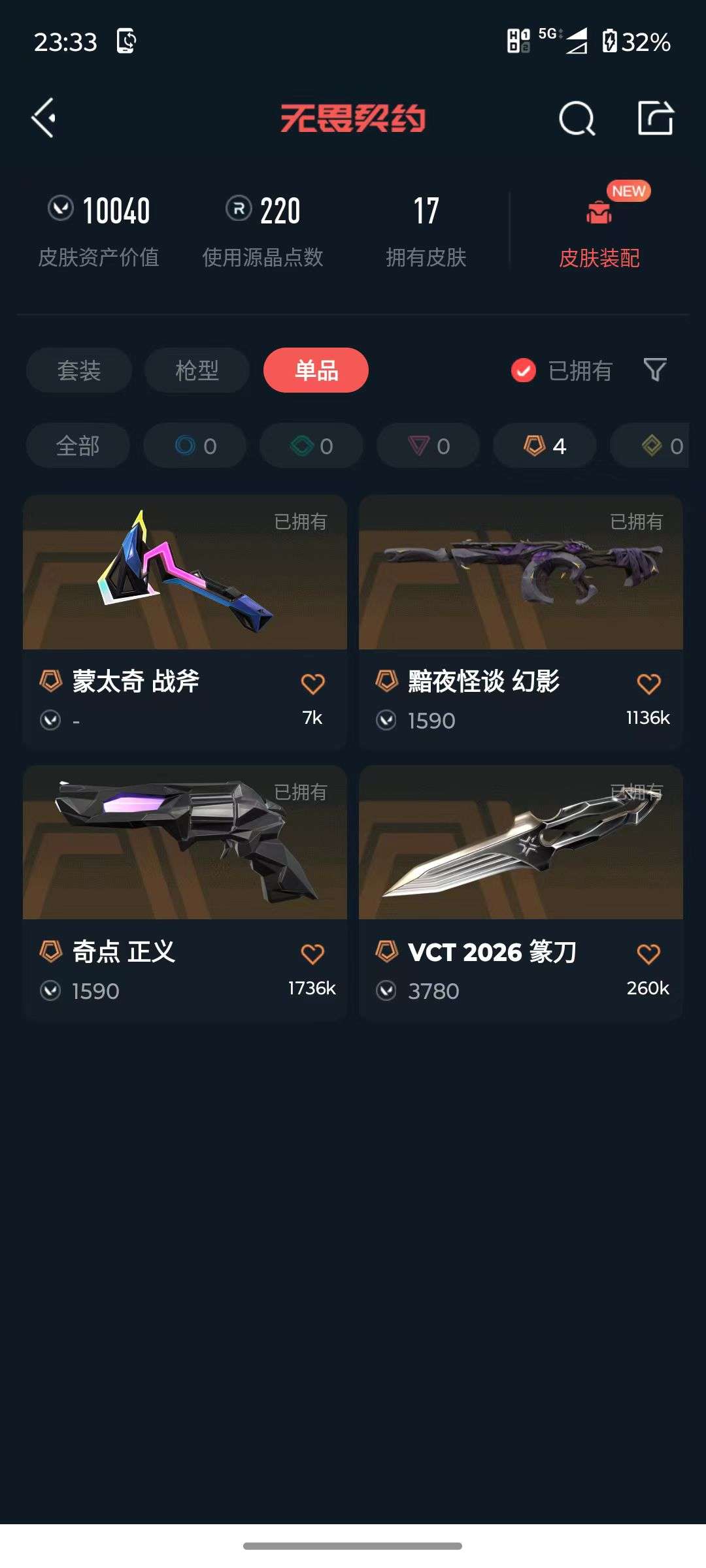
Task: Select the 全部 rarity chip
Action: point(78,446)
